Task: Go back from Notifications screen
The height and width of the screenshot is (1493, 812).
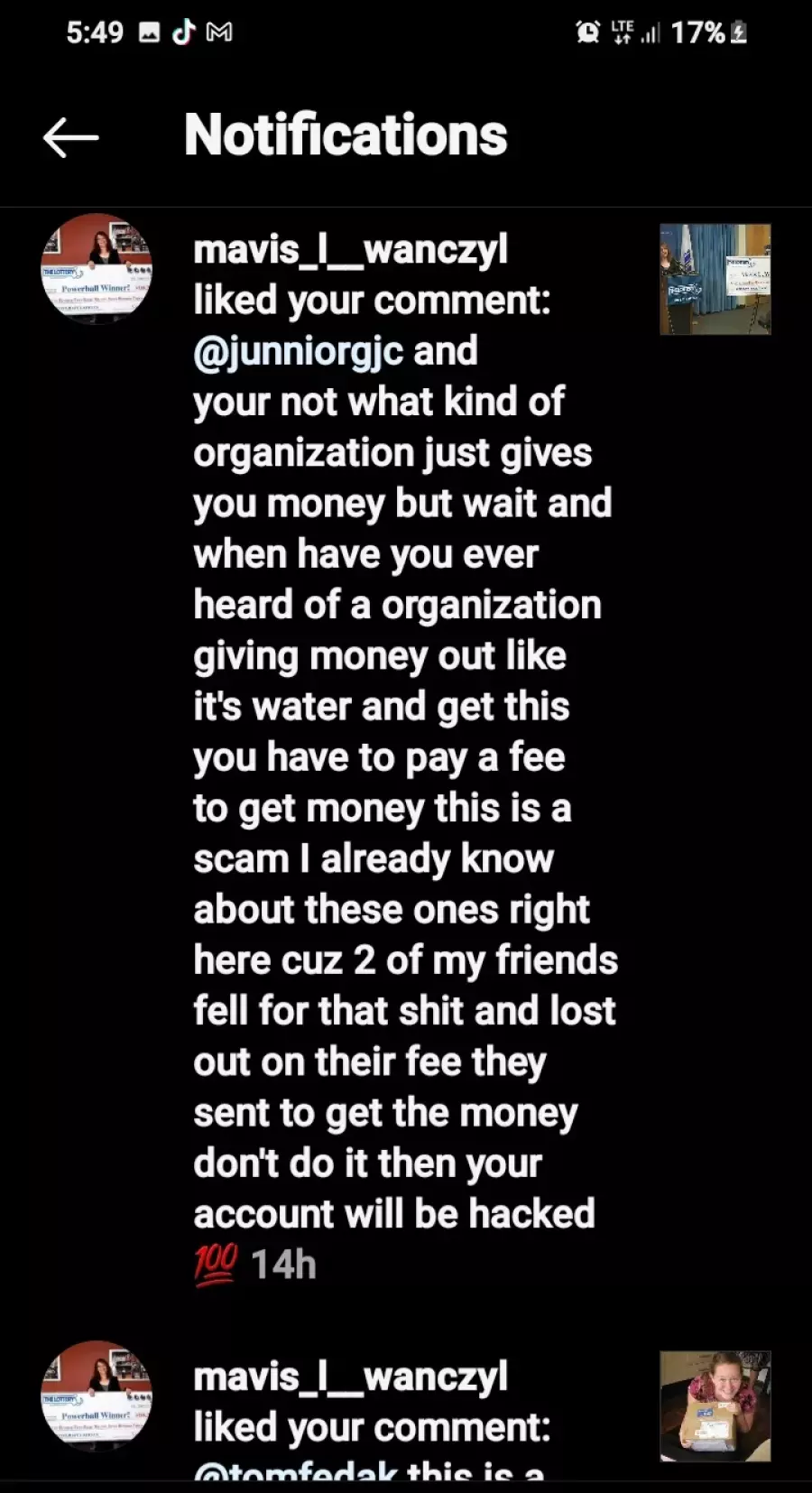Action: click(x=70, y=137)
